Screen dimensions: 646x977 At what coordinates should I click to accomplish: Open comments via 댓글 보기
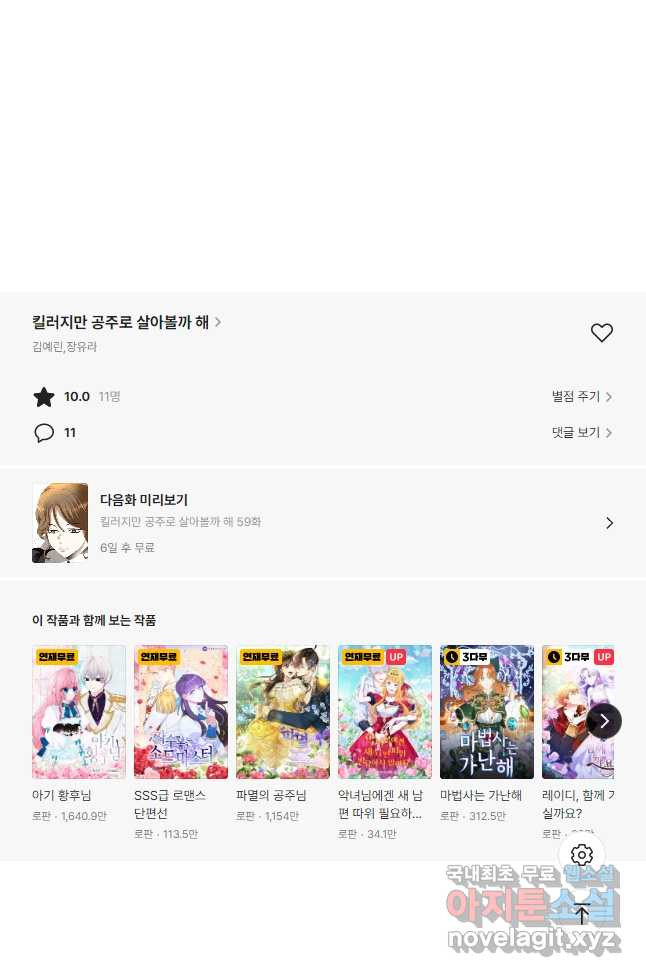(x=582, y=433)
